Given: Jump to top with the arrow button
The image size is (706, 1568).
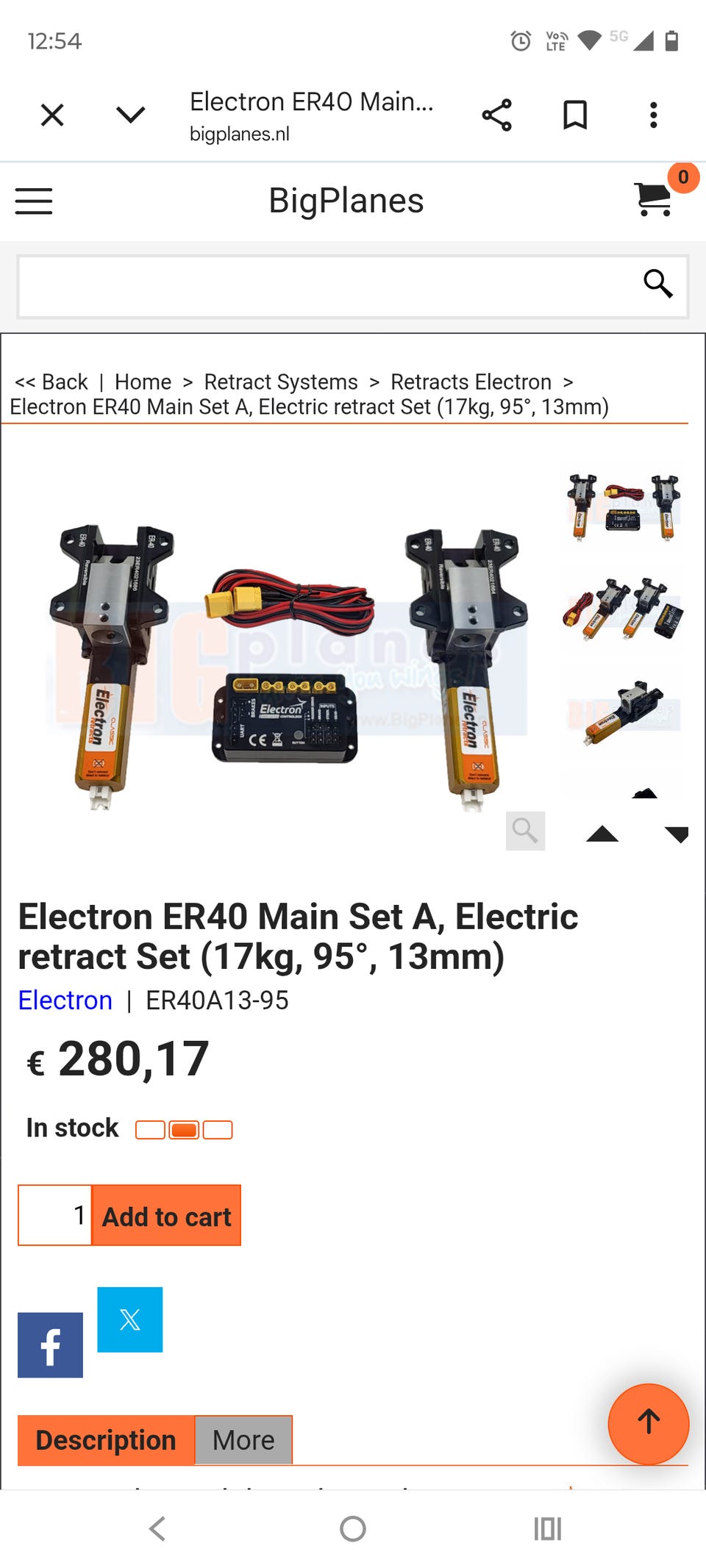Looking at the screenshot, I should coord(649,1424).
